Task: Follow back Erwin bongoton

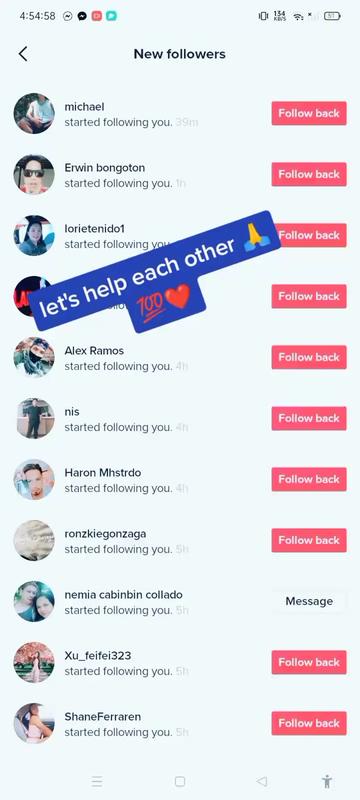Action: coord(309,174)
